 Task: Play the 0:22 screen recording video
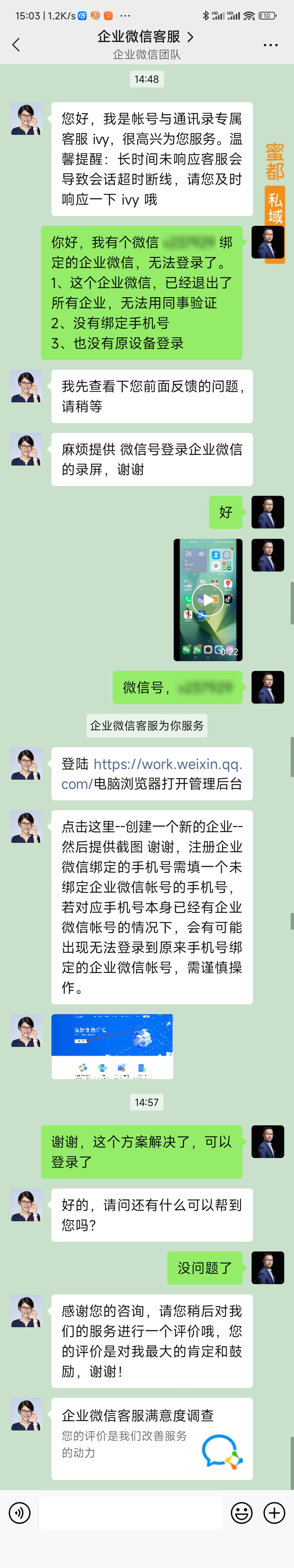pyautogui.click(x=208, y=600)
